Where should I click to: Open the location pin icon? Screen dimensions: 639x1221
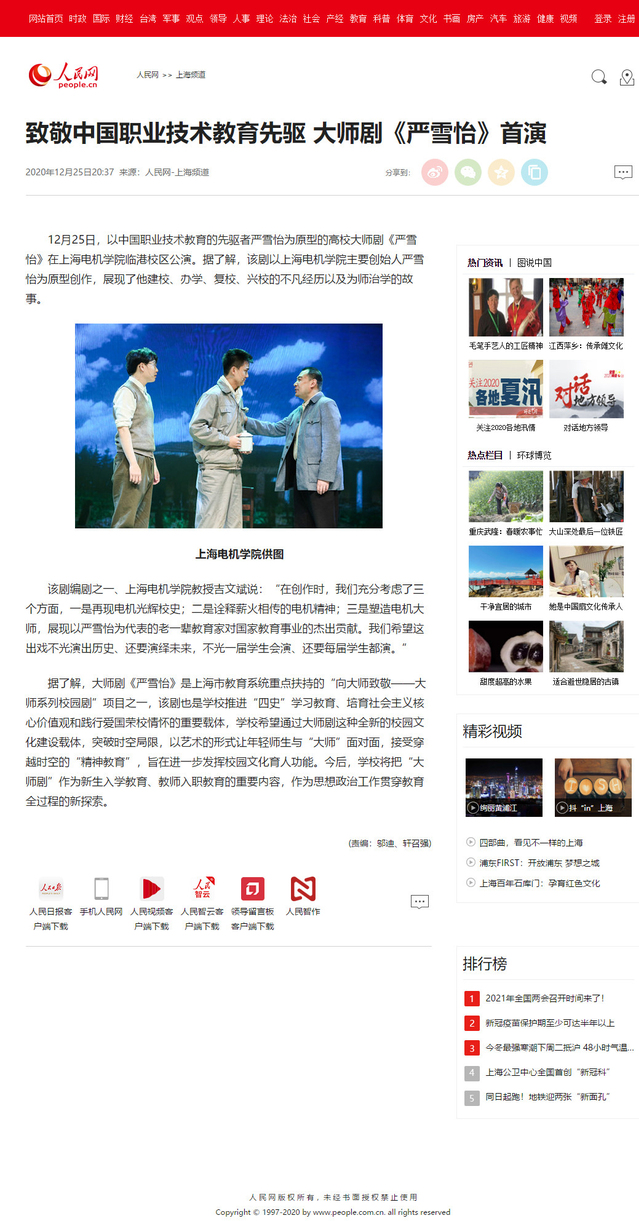[627, 77]
